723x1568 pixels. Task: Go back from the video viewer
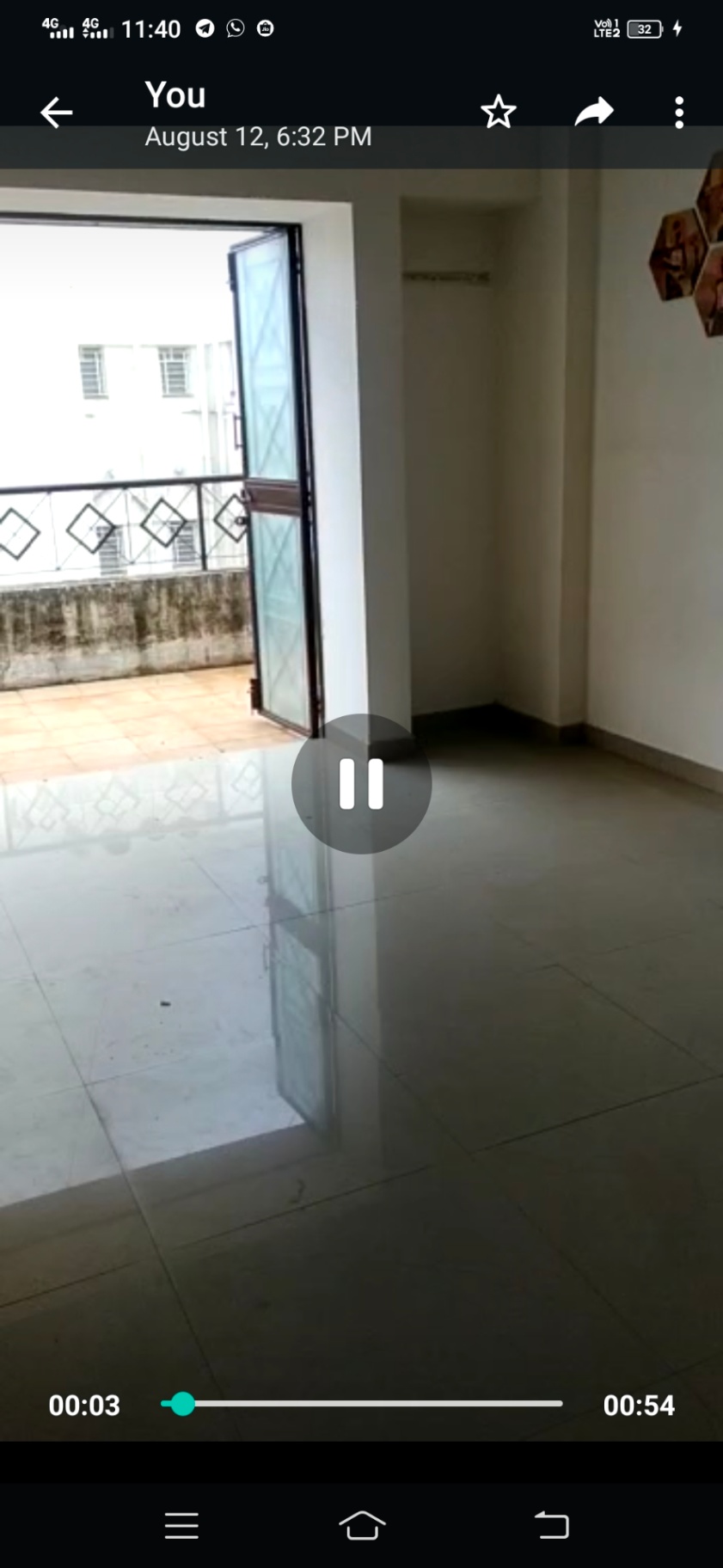click(56, 113)
